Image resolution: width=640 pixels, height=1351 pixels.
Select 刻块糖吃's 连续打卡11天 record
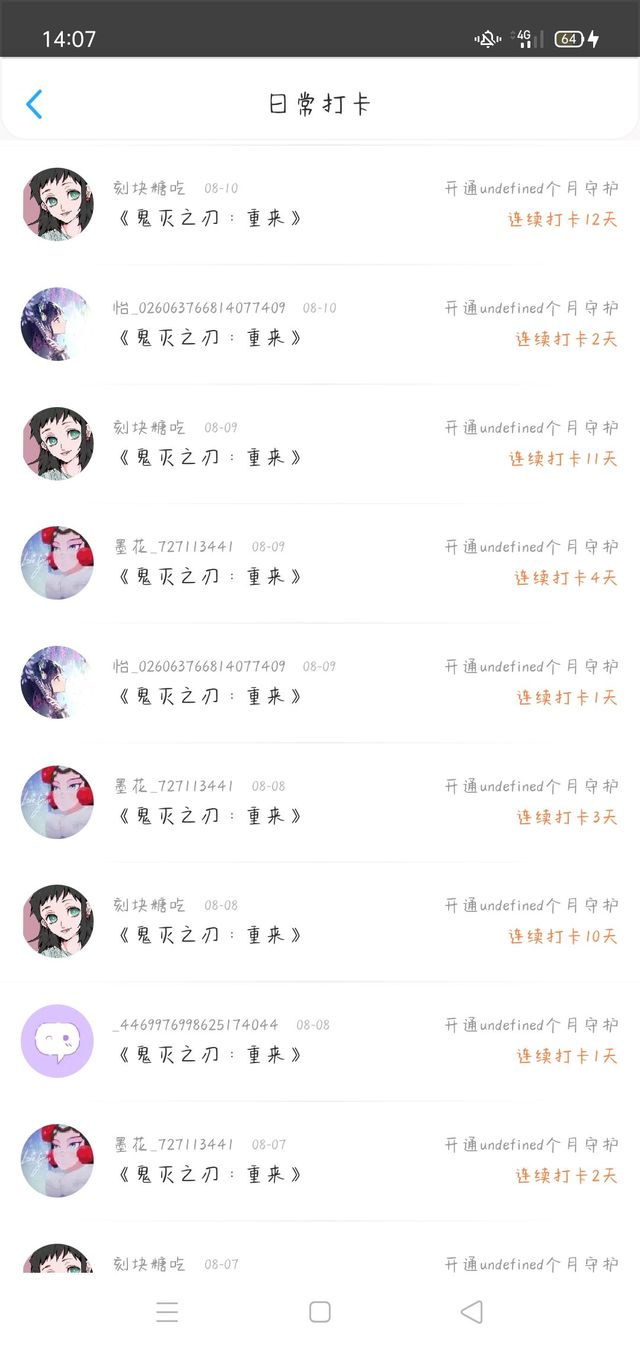coord(320,443)
